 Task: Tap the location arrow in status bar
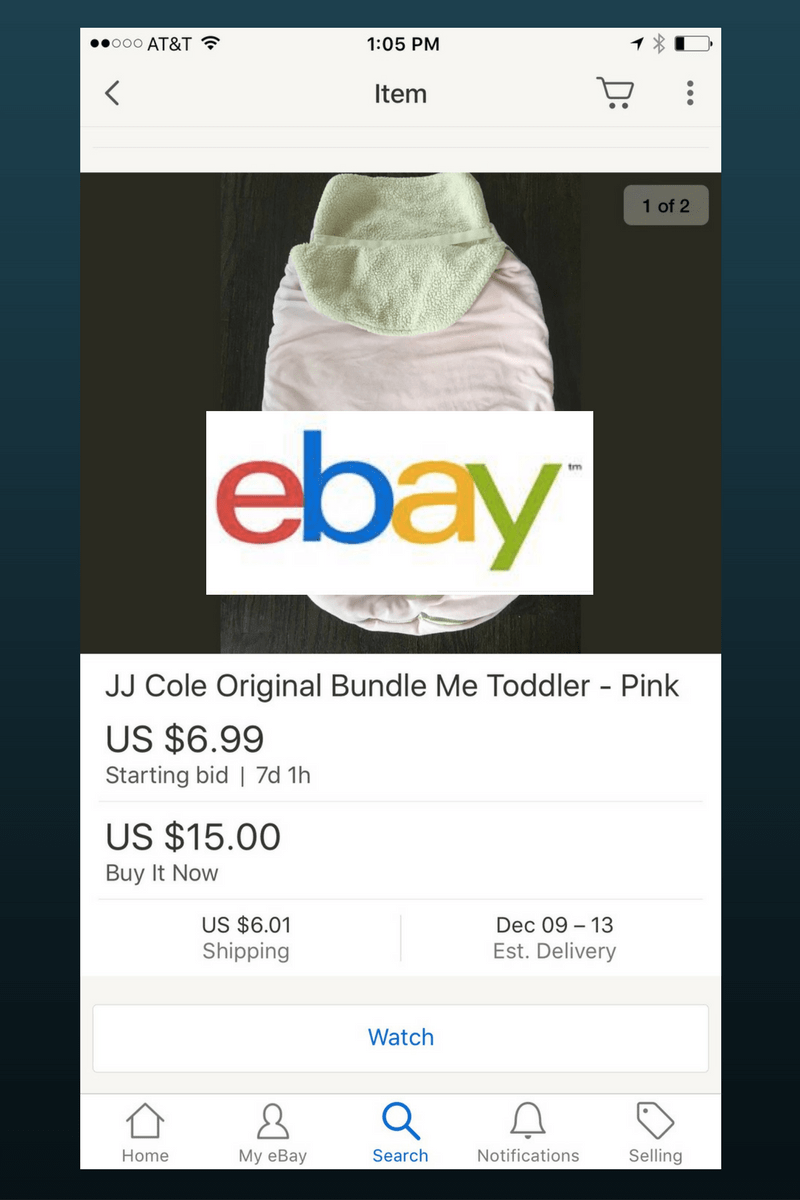(x=637, y=44)
